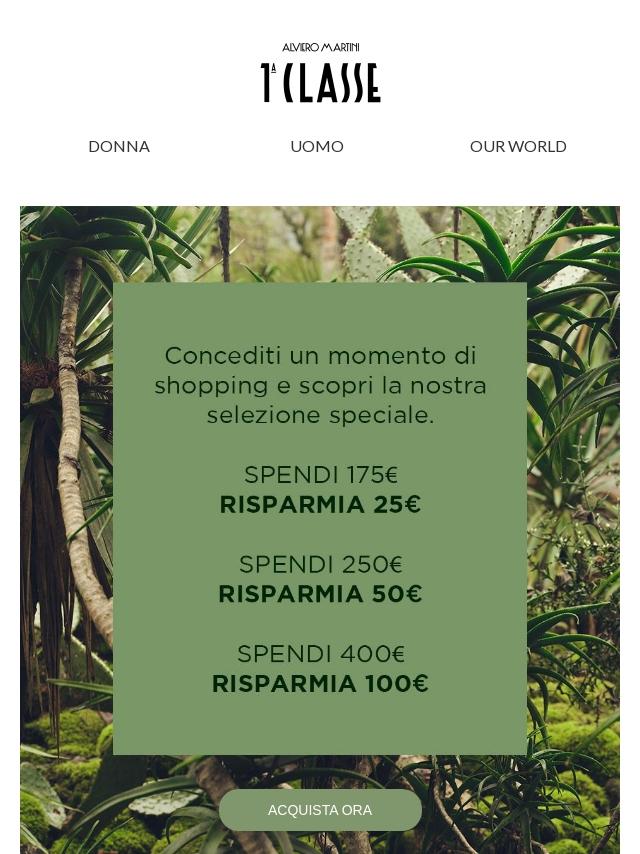Image resolution: width=640 pixels, height=854 pixels.
Task: Tap the ACQUISTA ORA button
Action: tap(320, 810)
